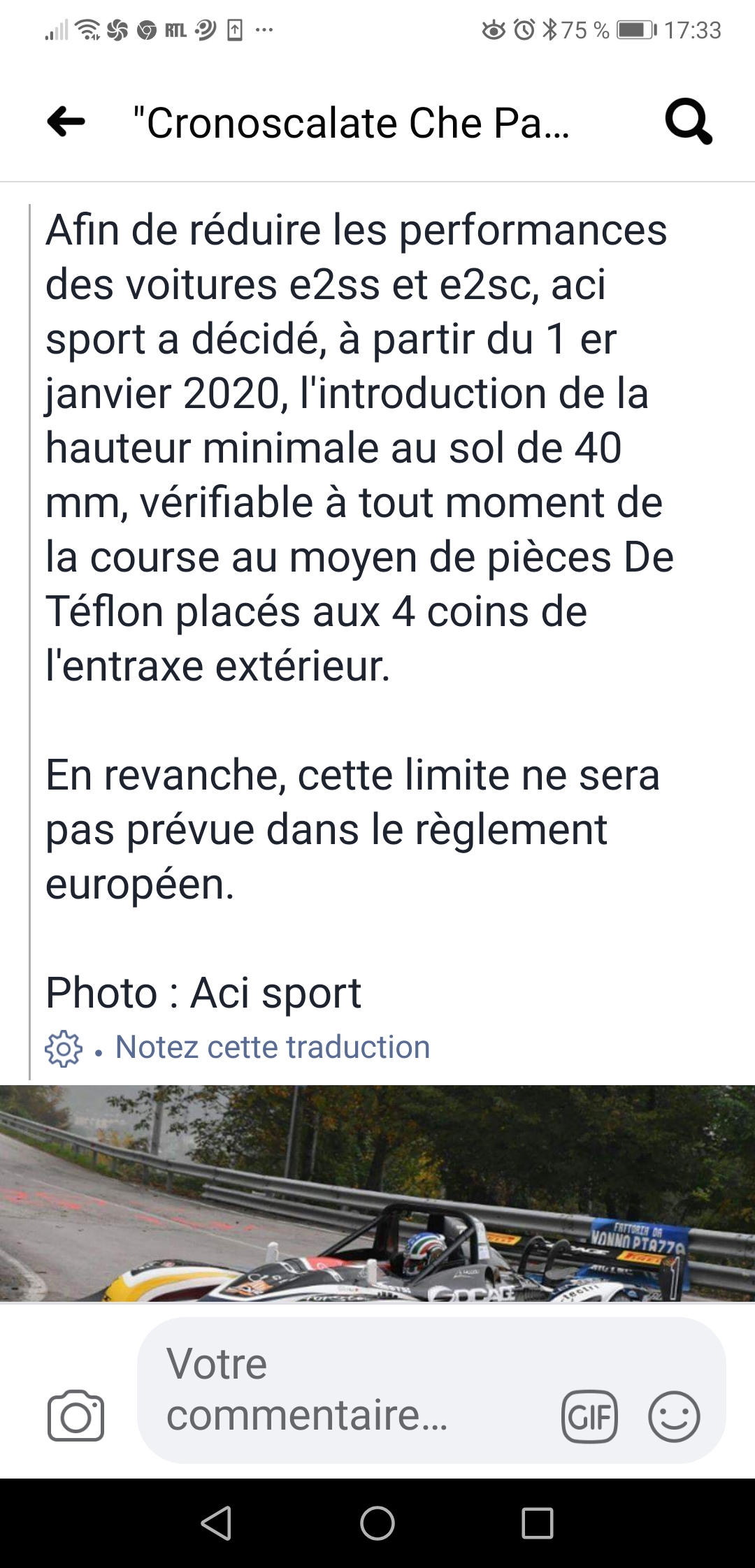Focus the 'Votre commentaire...' field

[350, 1391]
